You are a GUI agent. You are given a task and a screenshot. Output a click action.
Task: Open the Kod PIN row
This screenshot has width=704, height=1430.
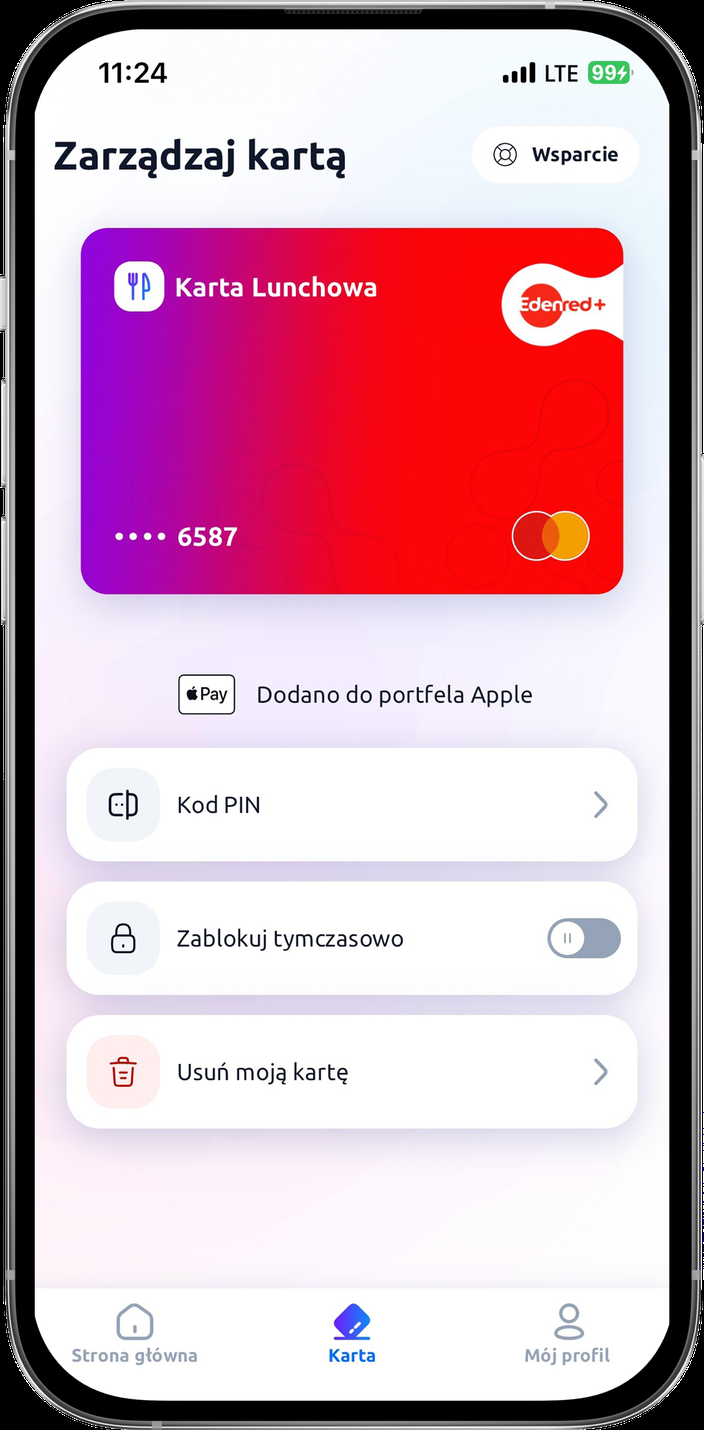pos(352,805)
